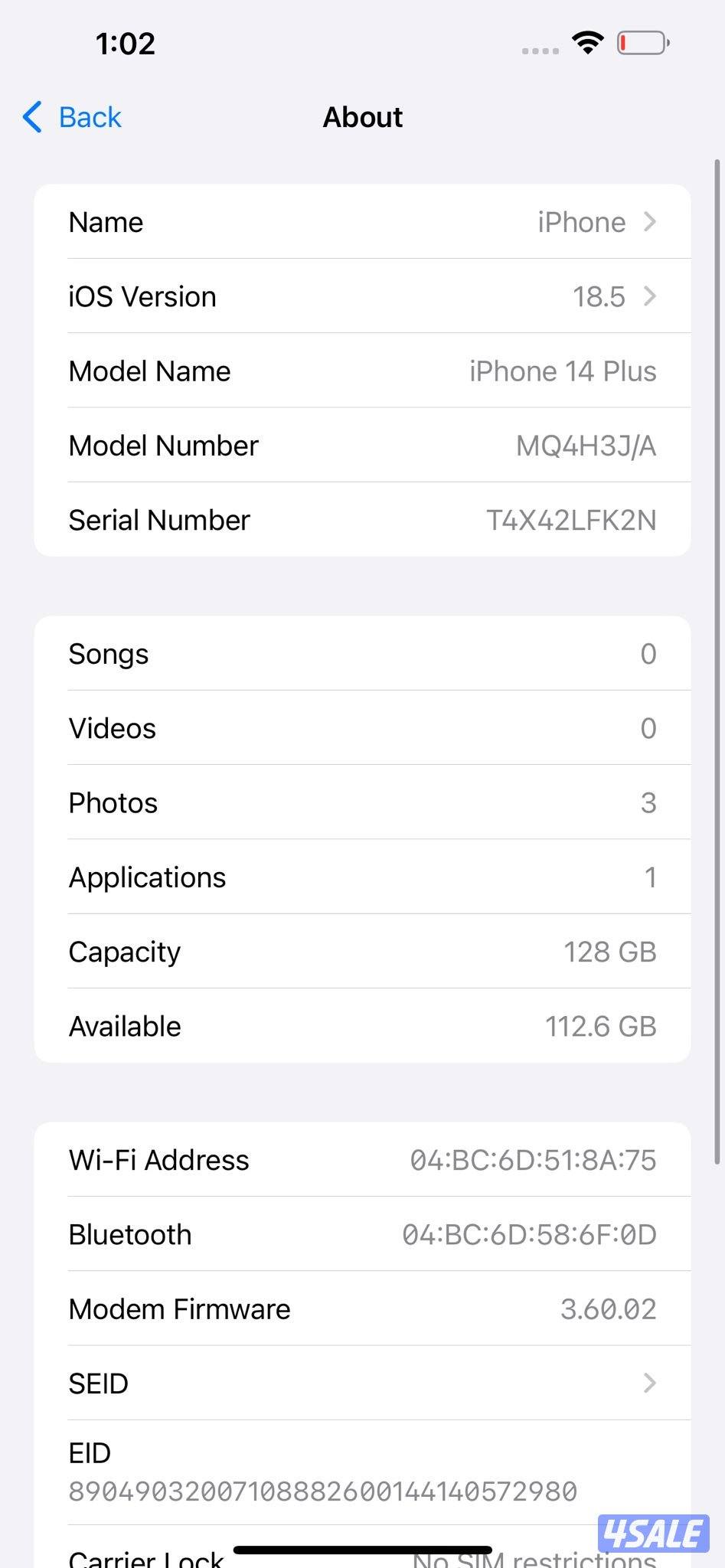The height and width of the screenshot is (1568, 725).
Task: Tap the 4SALE watermark logo
Action: coord(655,1533)
